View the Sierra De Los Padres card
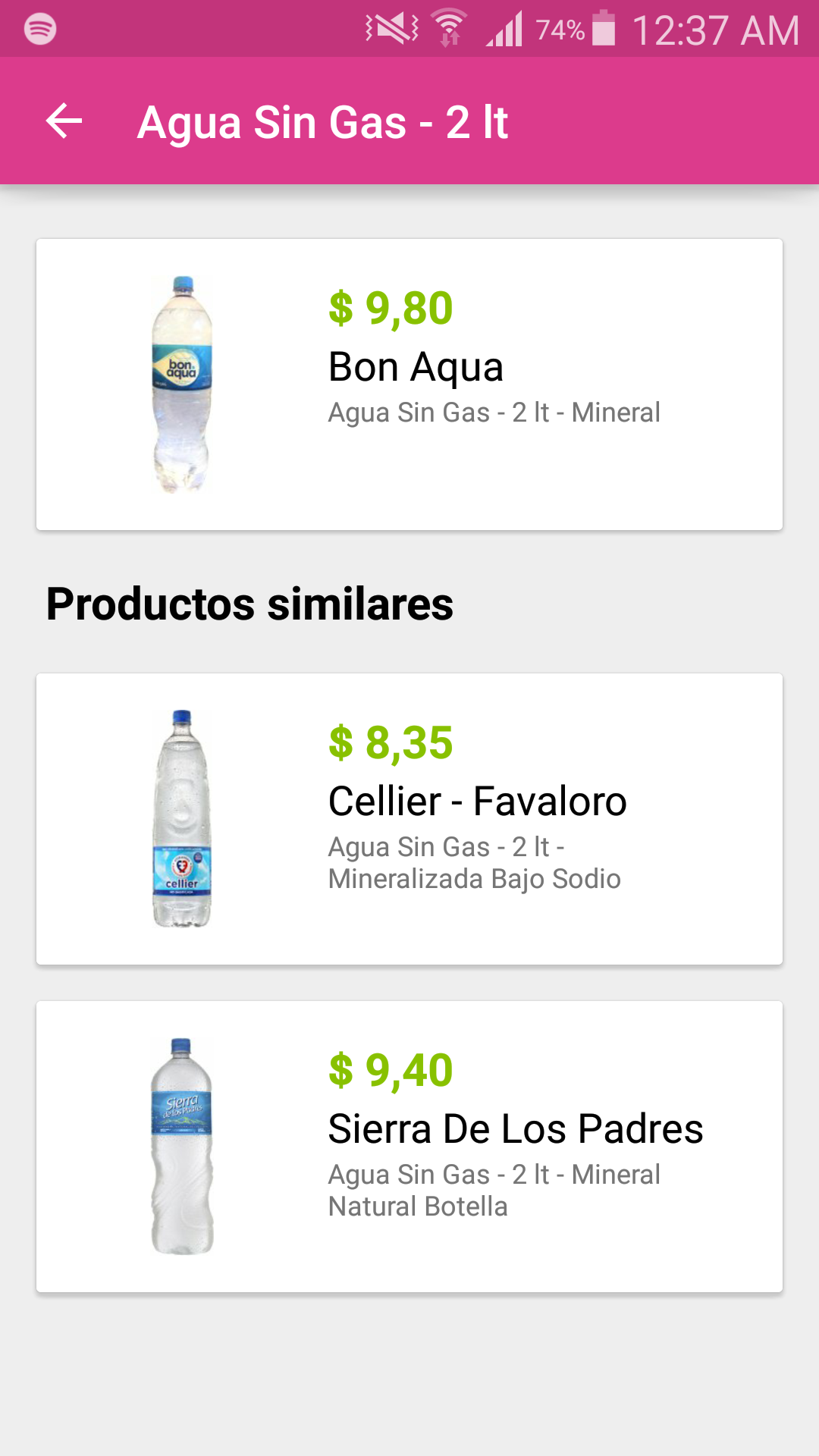The width and height of the screenshot is (819, 1456). click(x=409, y=1147)
